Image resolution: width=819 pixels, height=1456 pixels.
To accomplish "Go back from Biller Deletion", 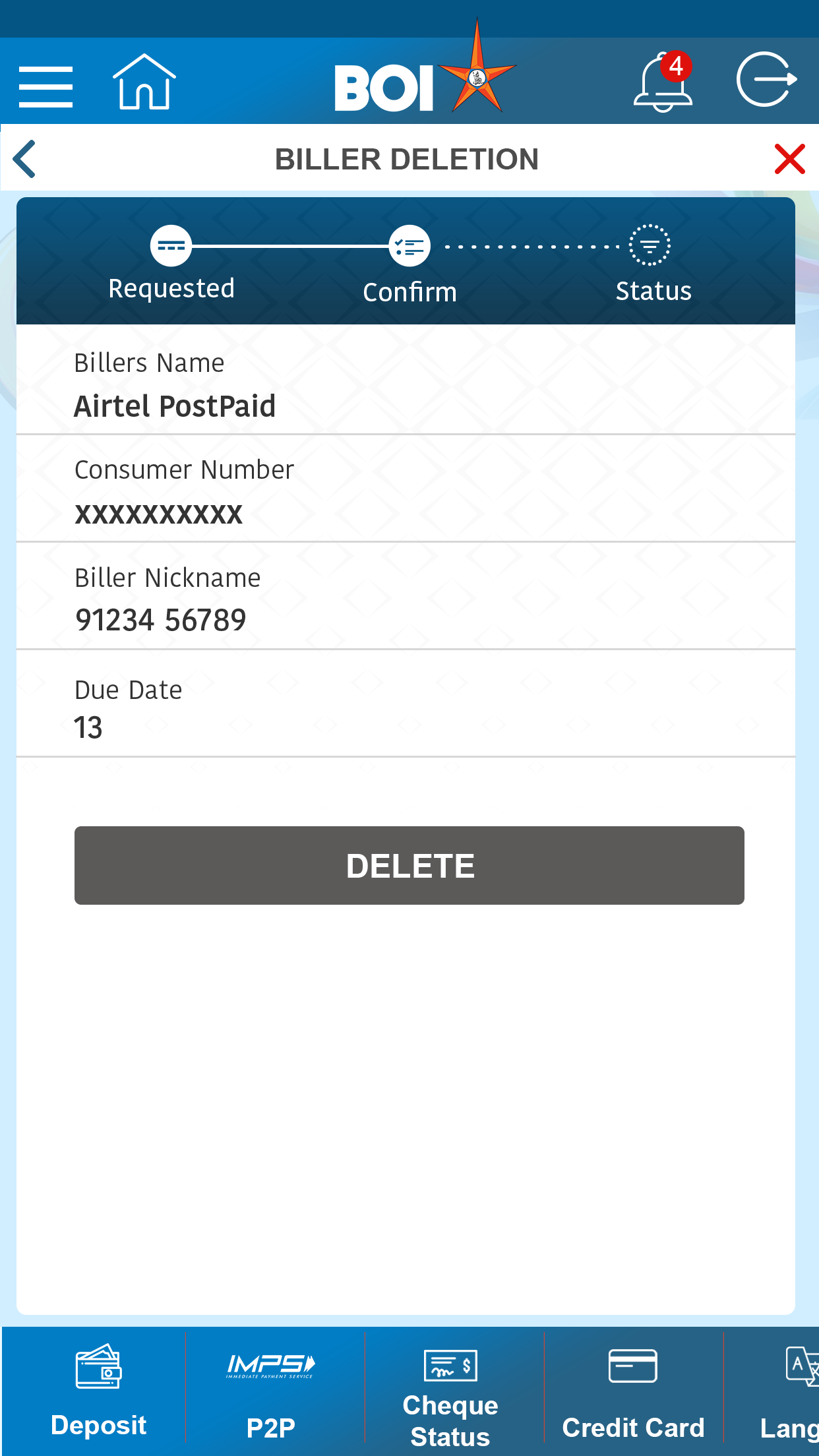I will pyautogui.click(x=25, y=159).
